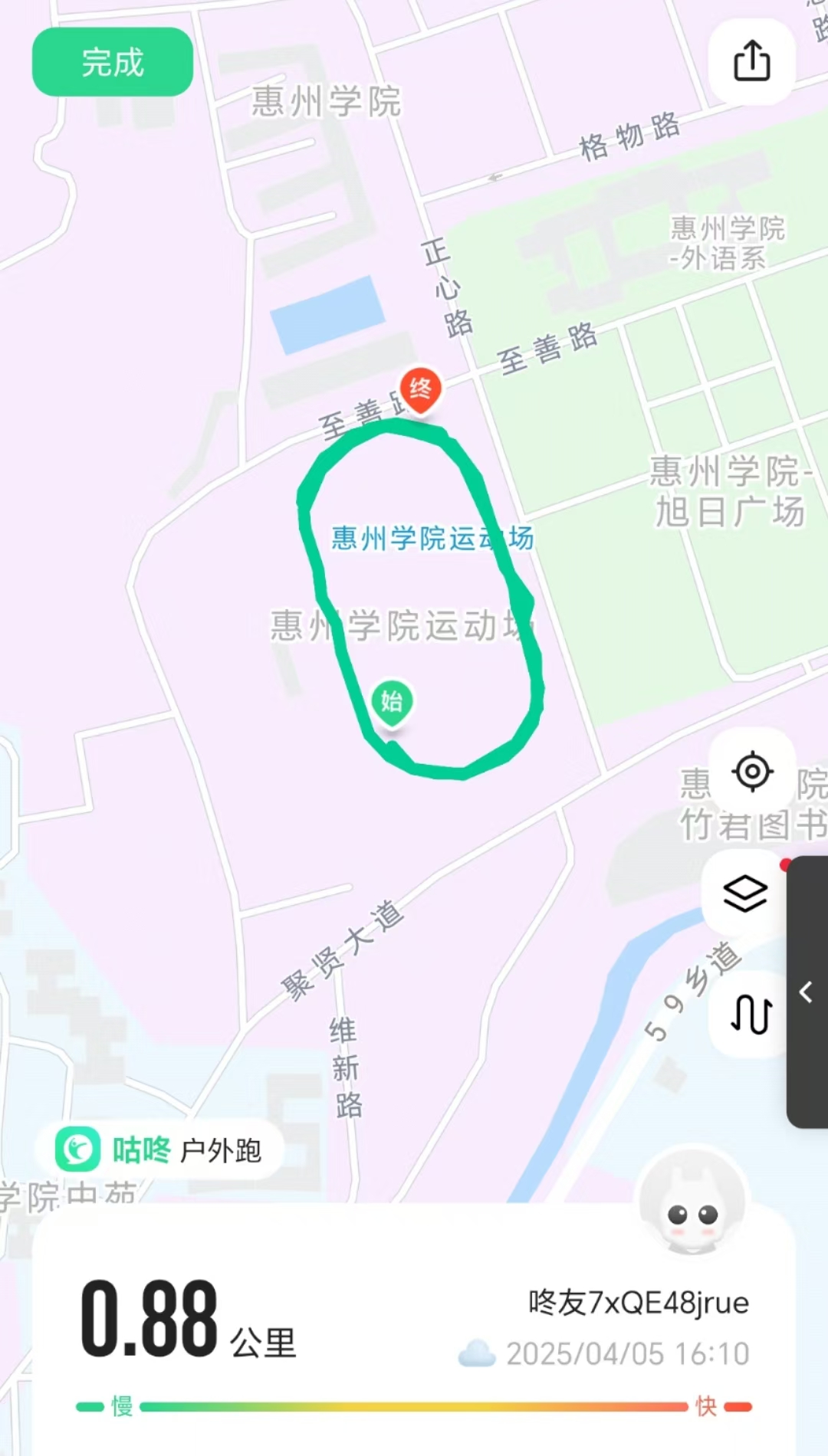Toggle the route track display icon
This screenshot has height=1456, width=828.
[750, 1014]
